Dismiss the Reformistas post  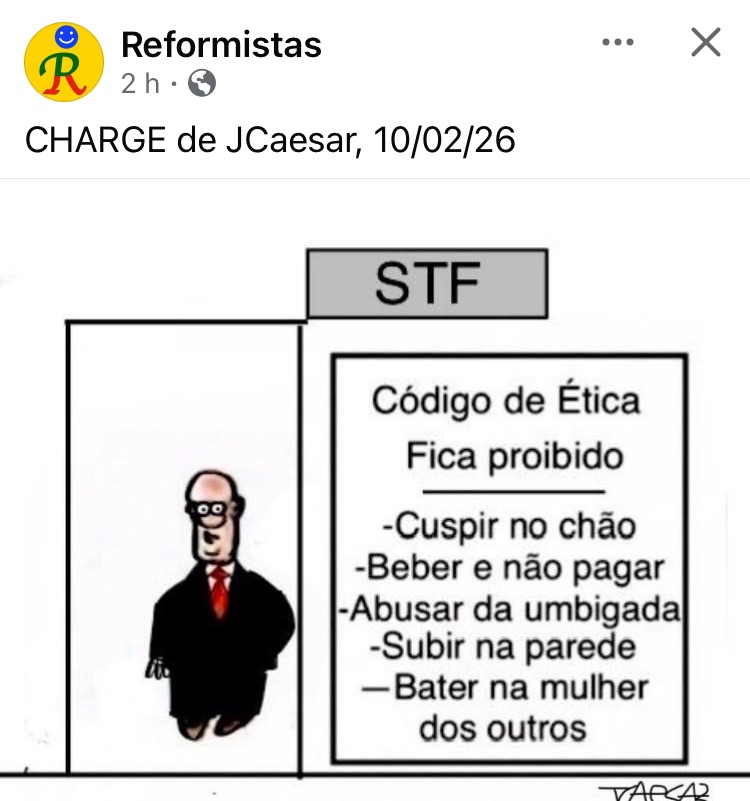click(x=706, y=42)
